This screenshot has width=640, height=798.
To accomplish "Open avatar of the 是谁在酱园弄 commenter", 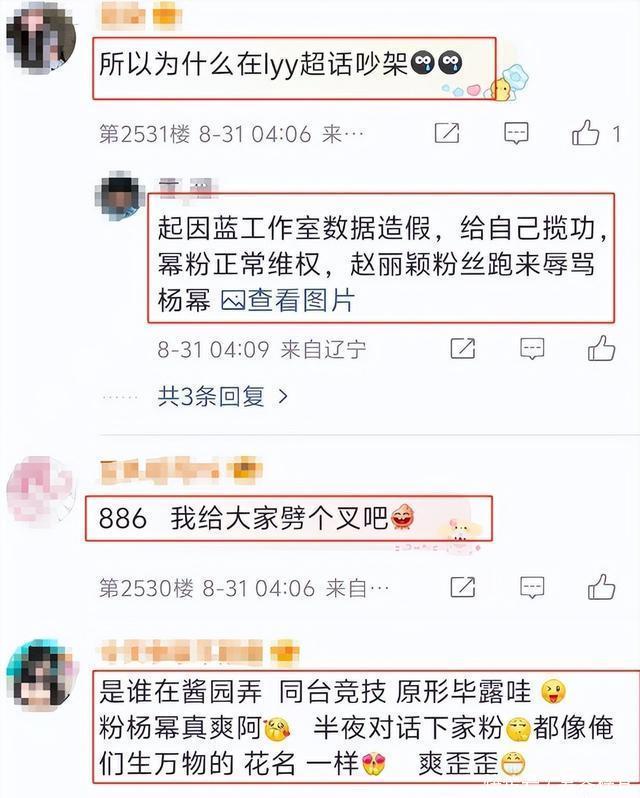I will click(x=41, y=675).
